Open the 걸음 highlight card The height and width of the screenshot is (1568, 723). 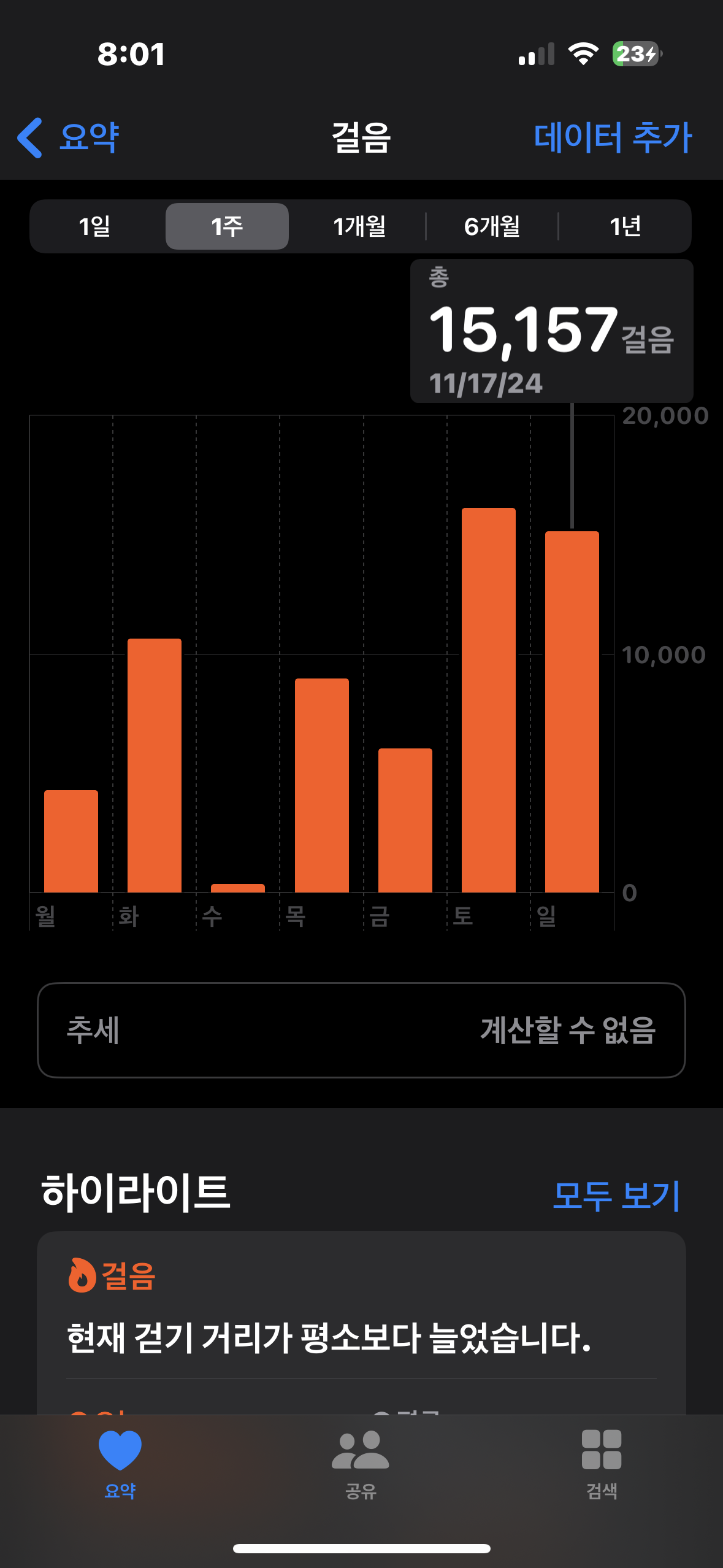click(x=361, y=1319)
